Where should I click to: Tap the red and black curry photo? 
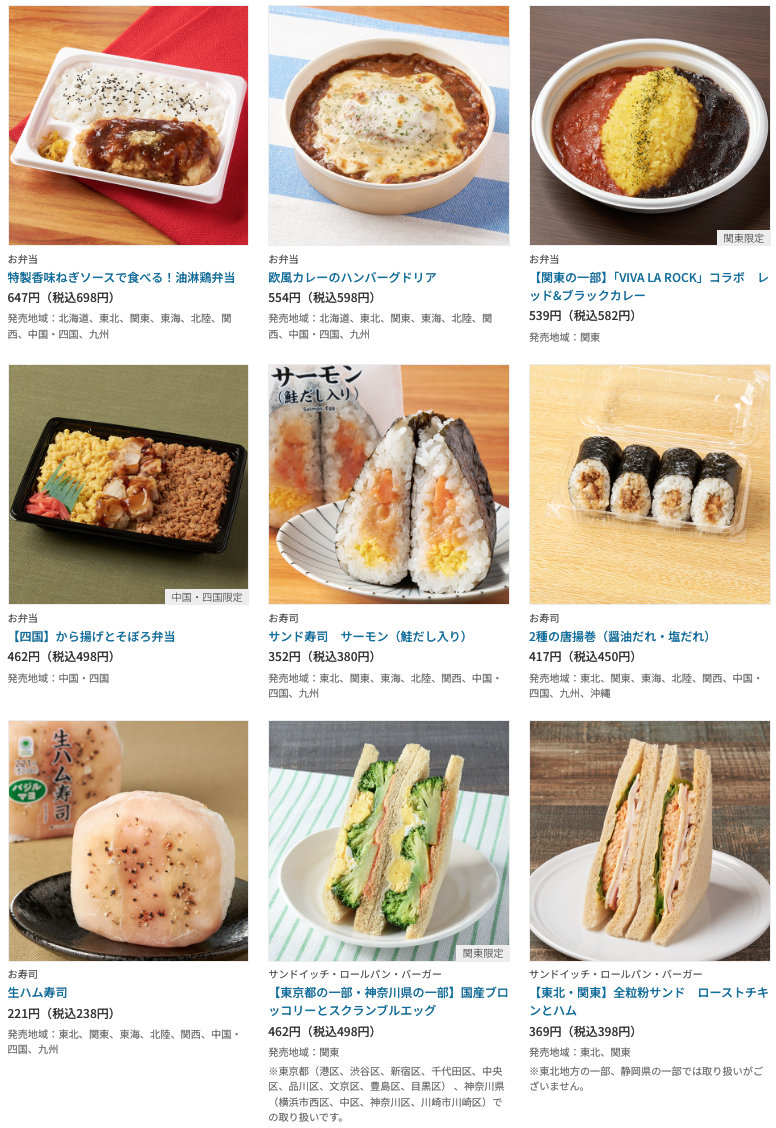(x=649, y=125)
